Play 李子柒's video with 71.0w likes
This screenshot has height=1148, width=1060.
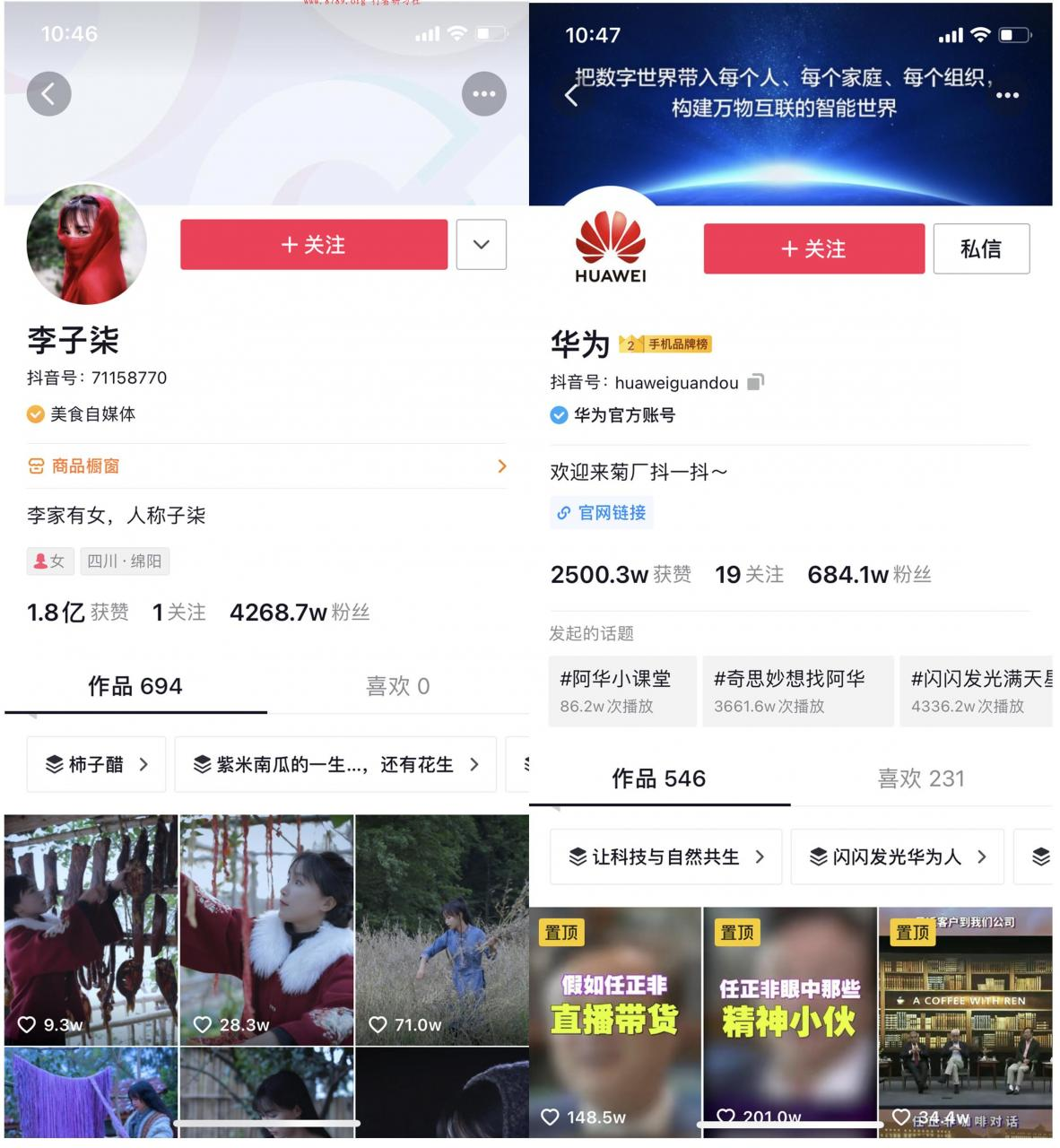(441, 930)
